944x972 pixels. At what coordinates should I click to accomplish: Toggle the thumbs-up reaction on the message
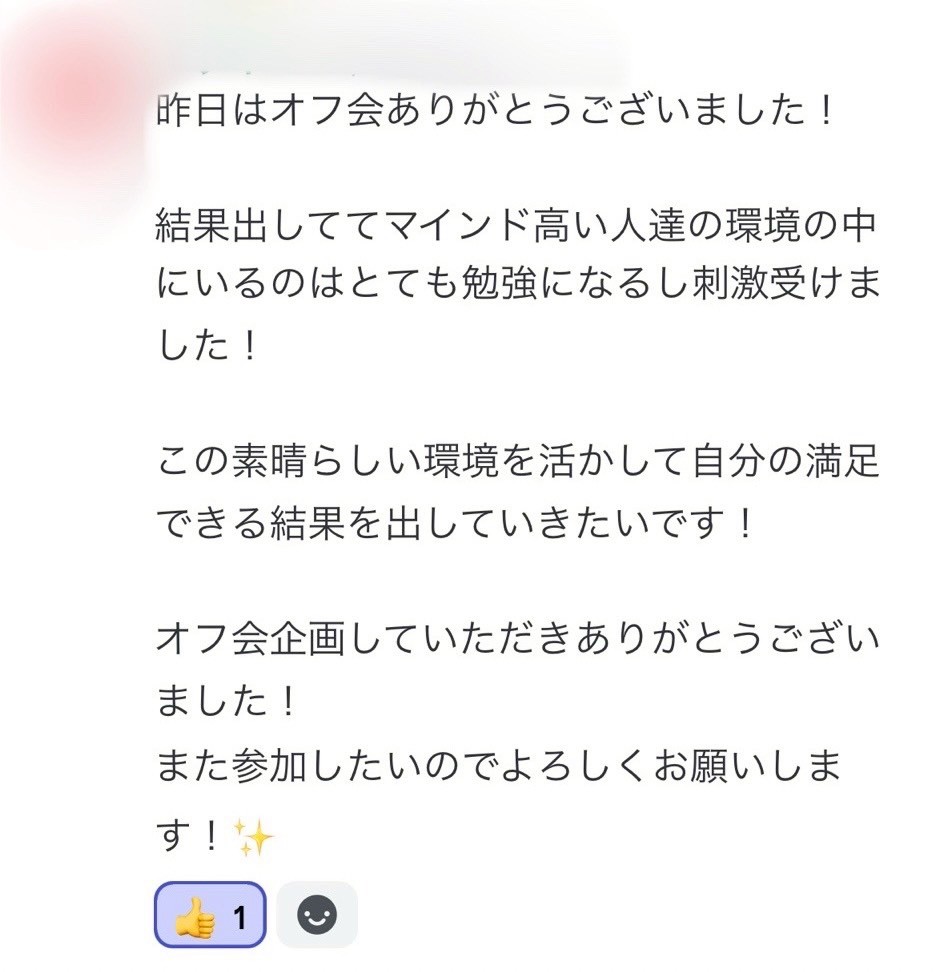(209, 914)
